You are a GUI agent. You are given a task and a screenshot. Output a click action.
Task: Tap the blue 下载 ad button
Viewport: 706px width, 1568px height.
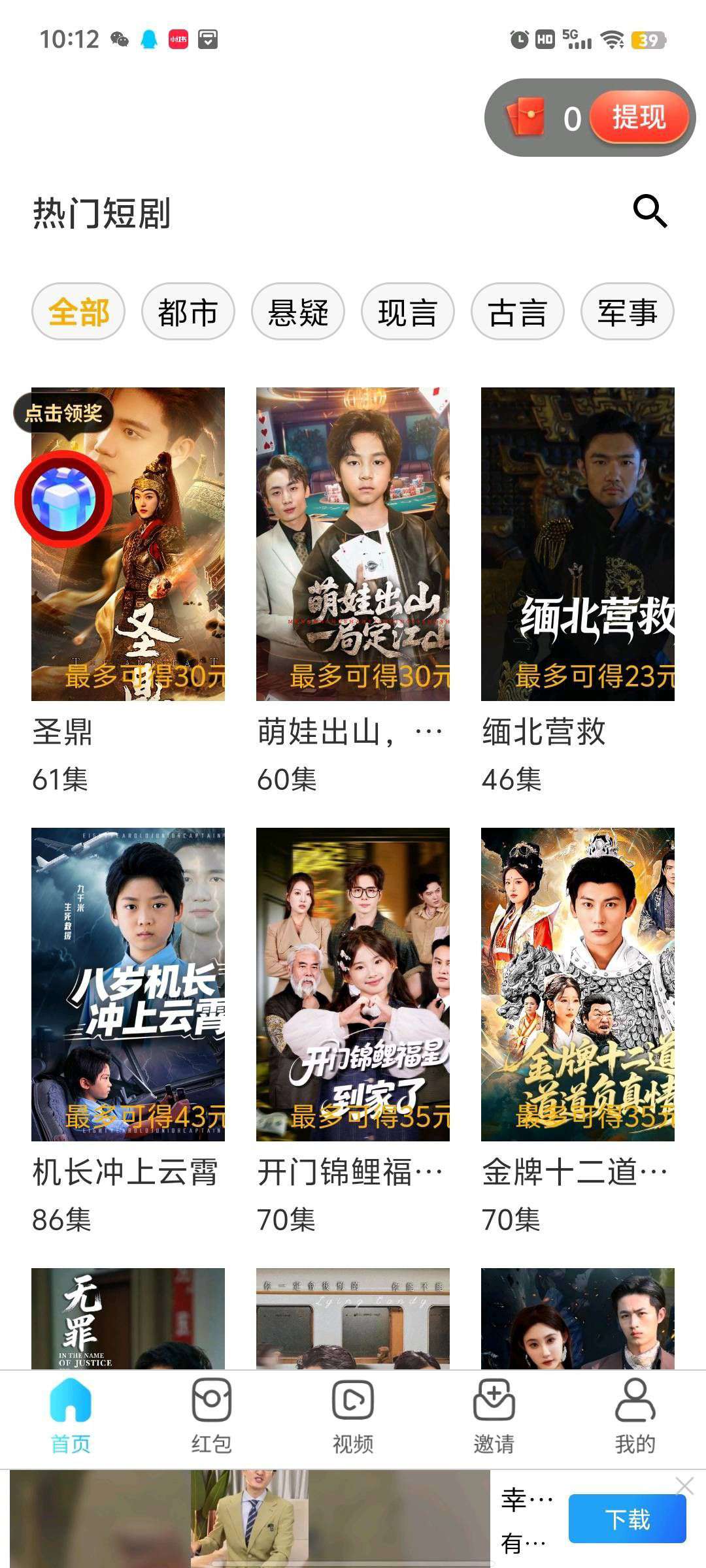(x=627, y=1519)
